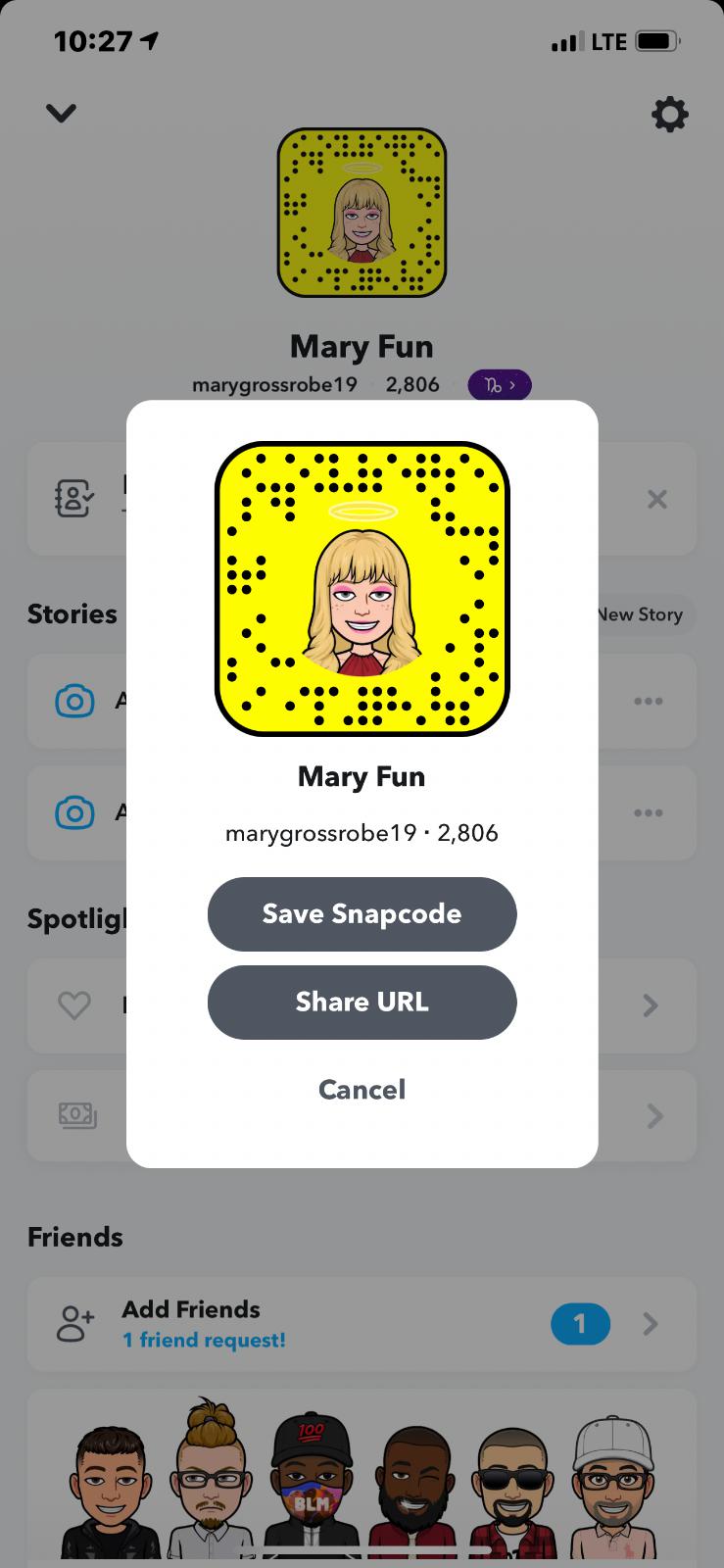Image resolution: width=724 pixels, height=1568 pixels.
Task: Share the profile URL
Action: [x=362, y=1002]
